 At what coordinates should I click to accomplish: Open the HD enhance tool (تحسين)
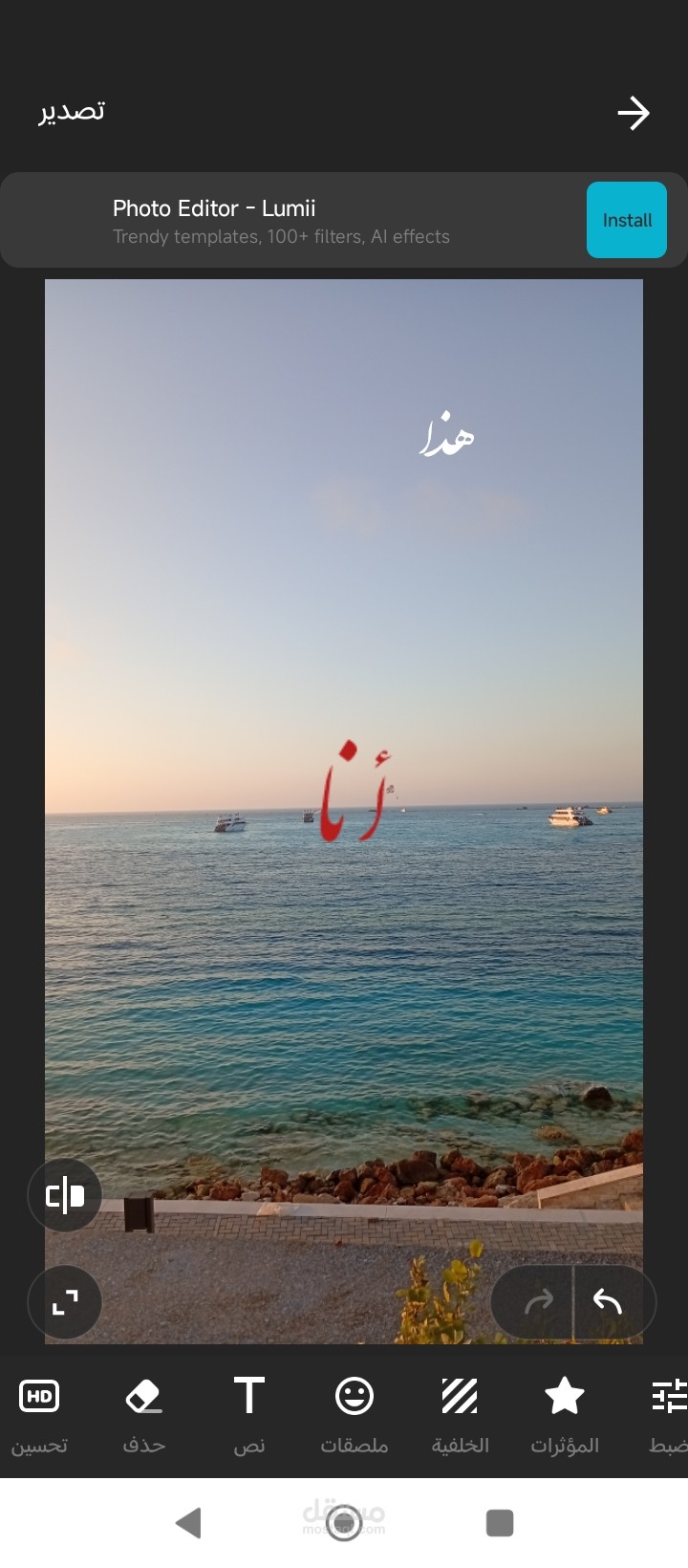pos(39,1413)
